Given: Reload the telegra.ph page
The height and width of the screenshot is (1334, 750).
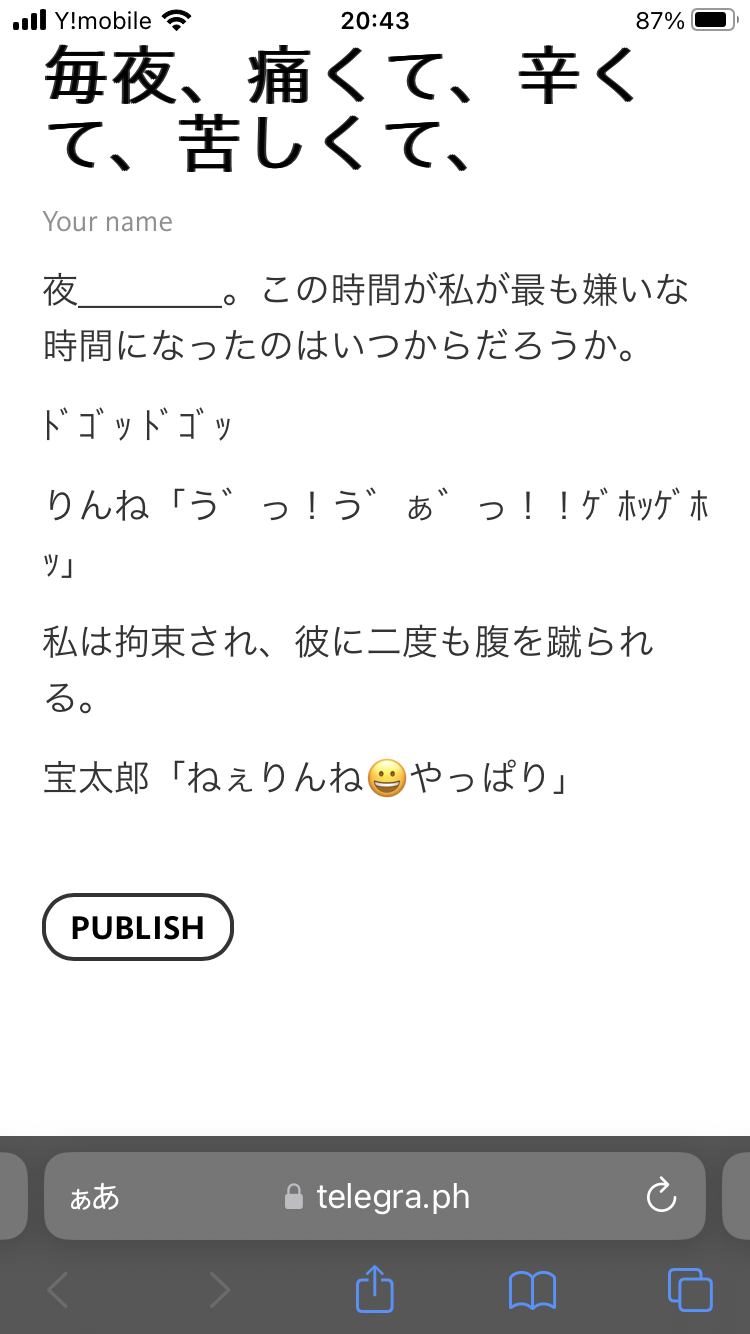Looking at the screenshot, I should pos(661,1196).
